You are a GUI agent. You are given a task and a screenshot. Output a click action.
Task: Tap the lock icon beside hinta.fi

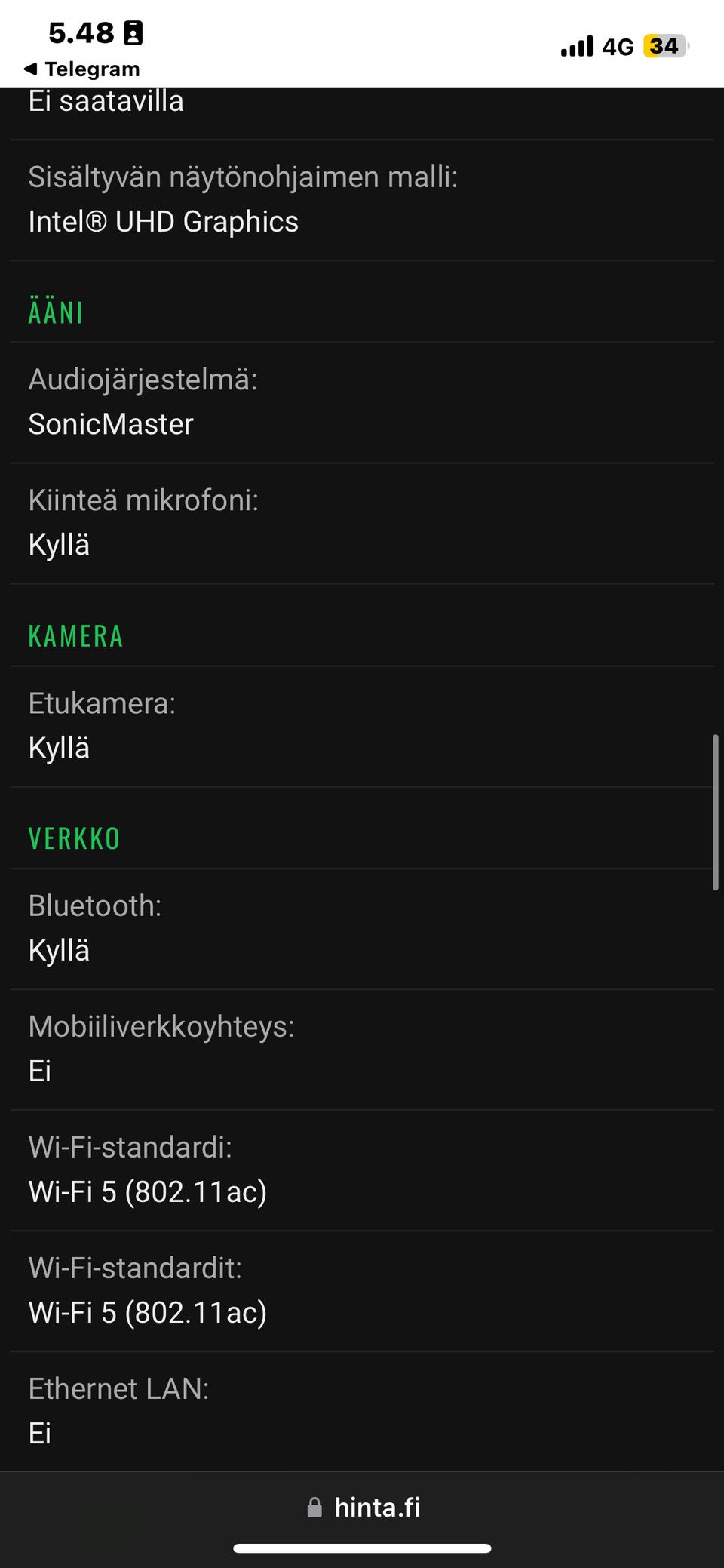pos(314,1506)
